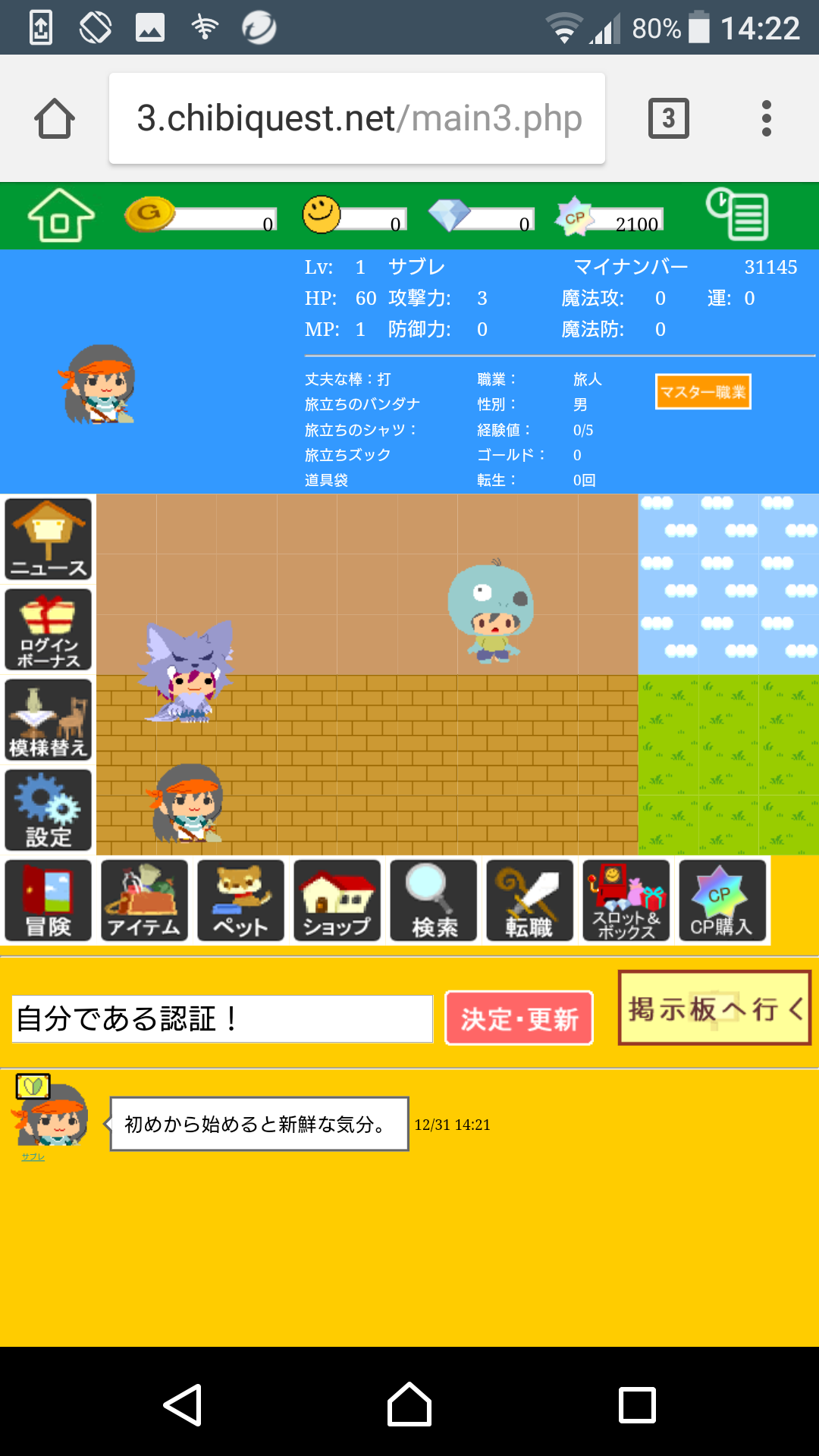This screenshot has width=819, height=1456.
Task: Open 検索 magnifier search
Action: click(x=434, y=901)
